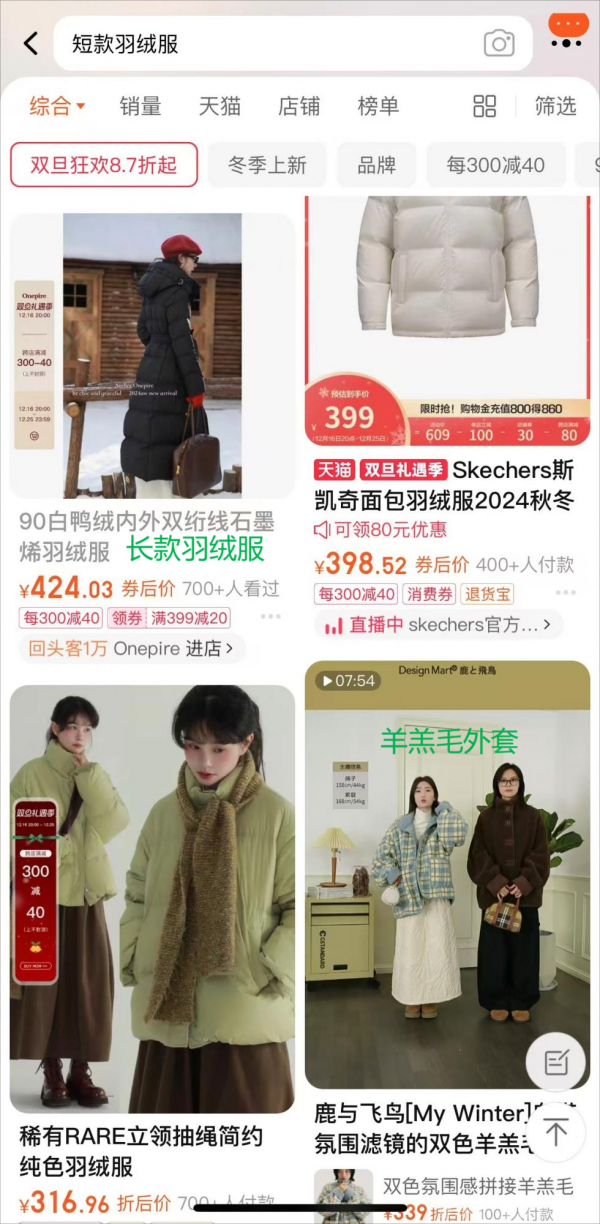Choose the 品牌 filter chip
This screenshot has width=600, height=1224.
click(377, 165)
